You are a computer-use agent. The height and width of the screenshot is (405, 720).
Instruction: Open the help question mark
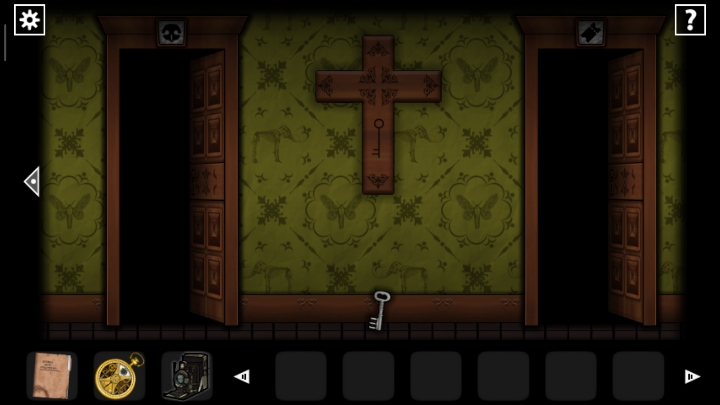[x=690, y=19]
